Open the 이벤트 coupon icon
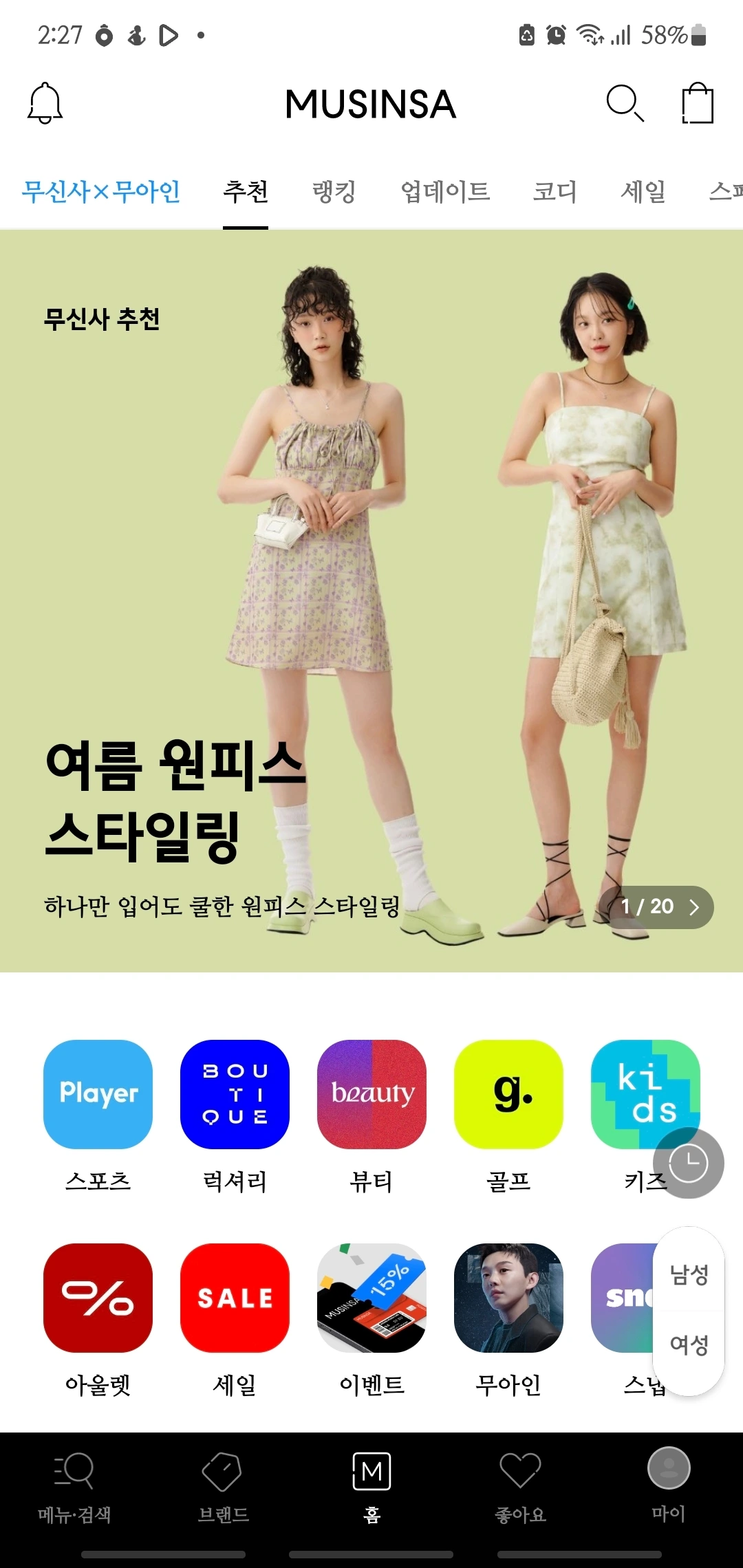 click(x=371, y=1300)
